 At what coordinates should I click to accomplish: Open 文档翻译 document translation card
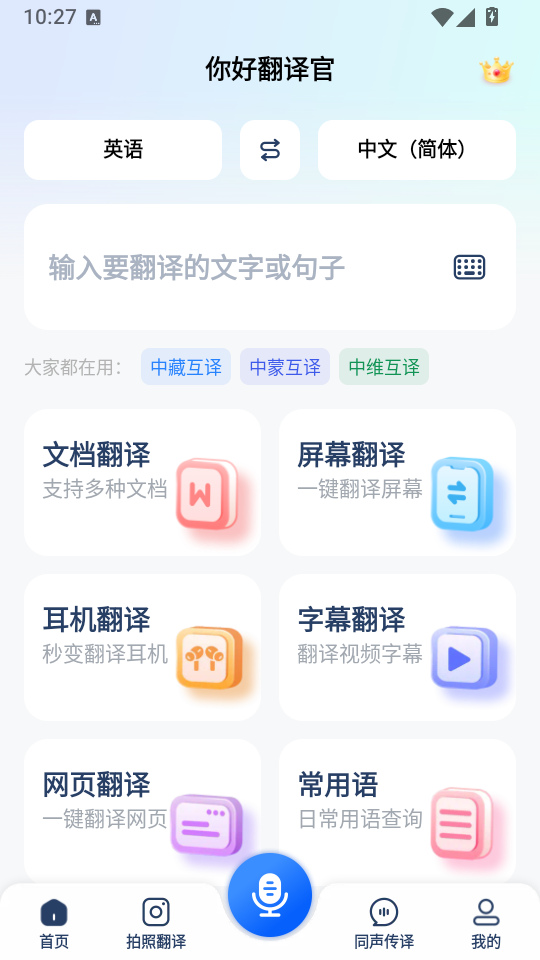pyautogui.click(x=142, y=482)
